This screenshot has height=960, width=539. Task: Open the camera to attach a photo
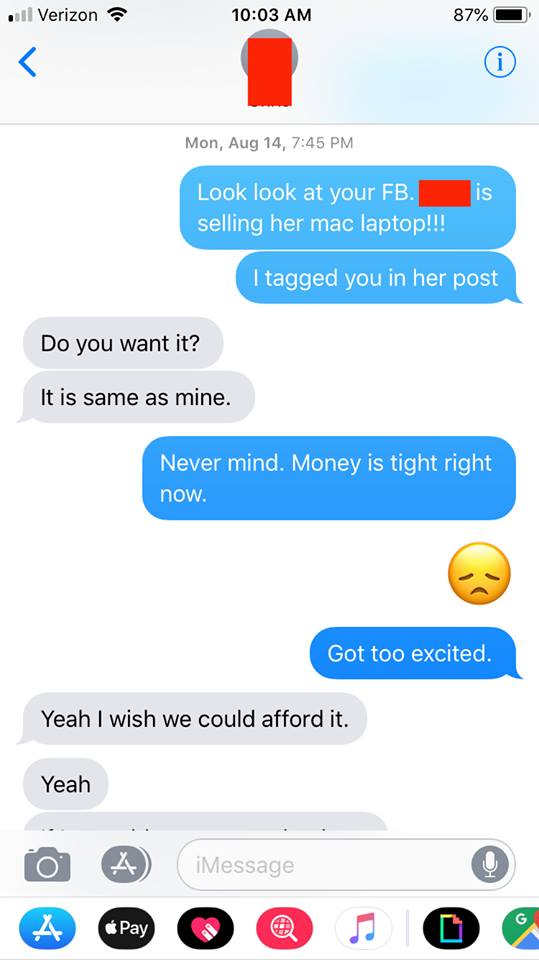[x=47, y=864]
